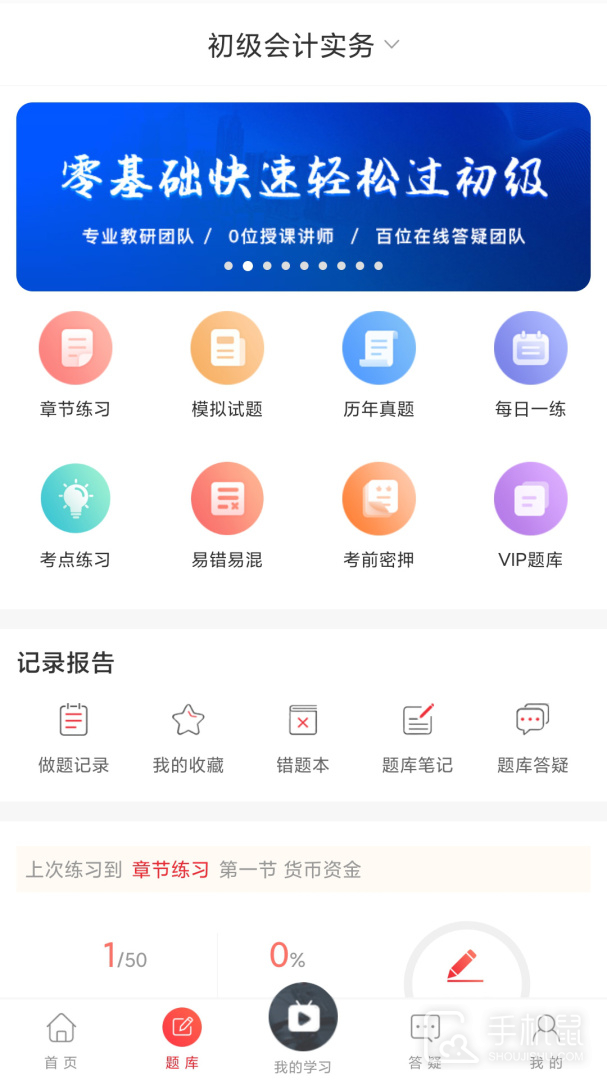607x1080 pixels.
Task: Switch to the 首页 home tab
Action: click(x=61, y=1040)
